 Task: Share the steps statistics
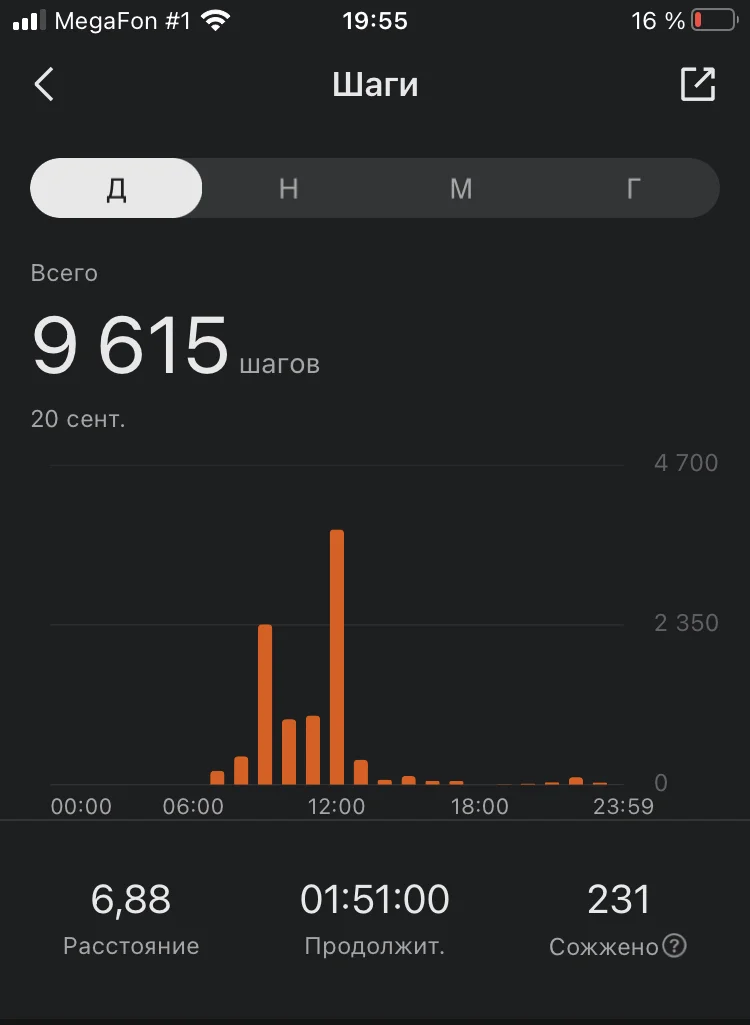698,84
